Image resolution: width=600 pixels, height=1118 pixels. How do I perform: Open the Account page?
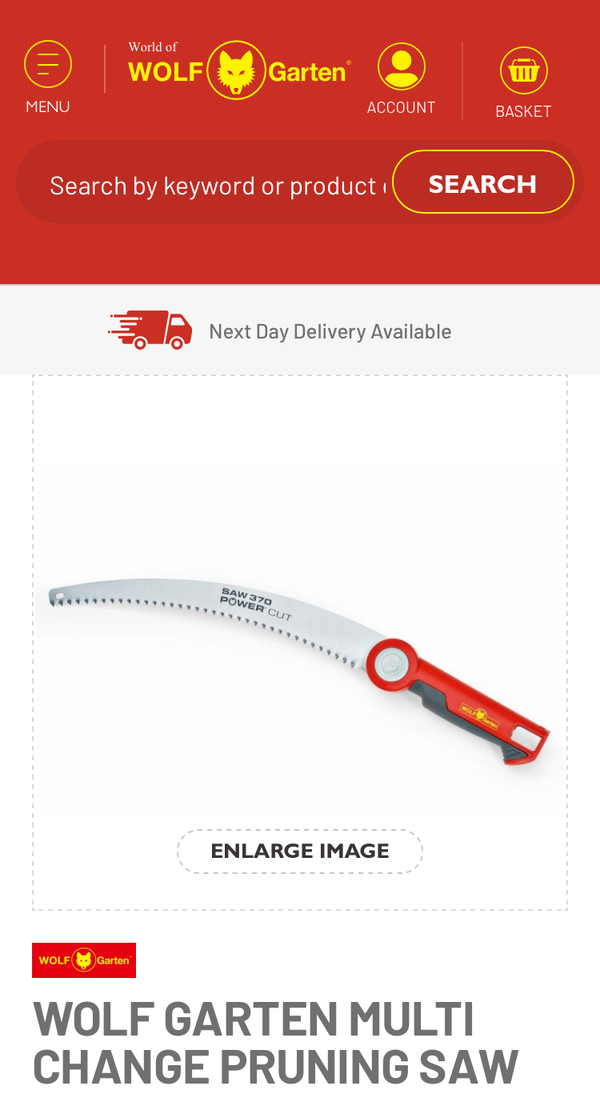(x=401, y=78)
